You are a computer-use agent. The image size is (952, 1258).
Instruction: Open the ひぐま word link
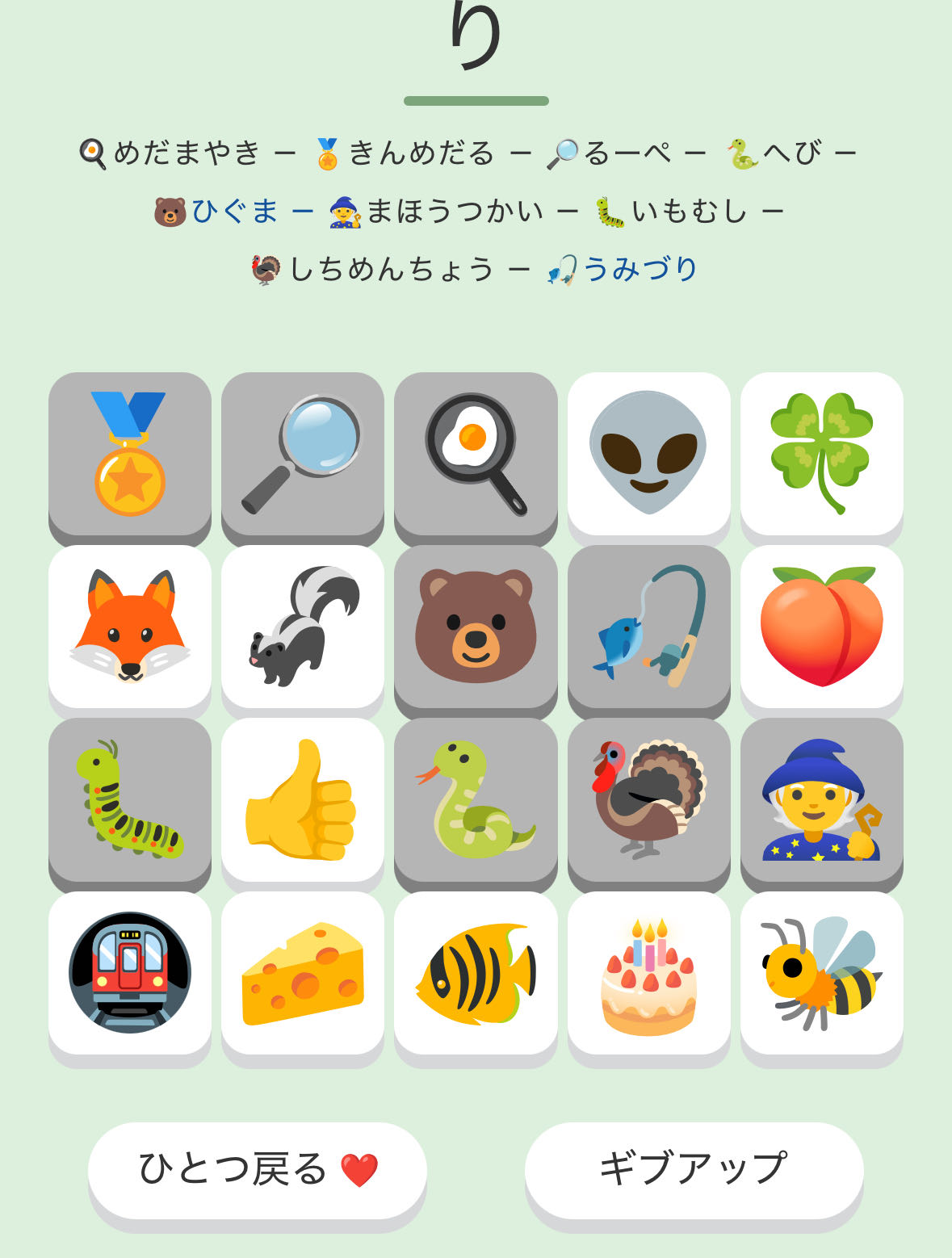[x=234, y=212]
